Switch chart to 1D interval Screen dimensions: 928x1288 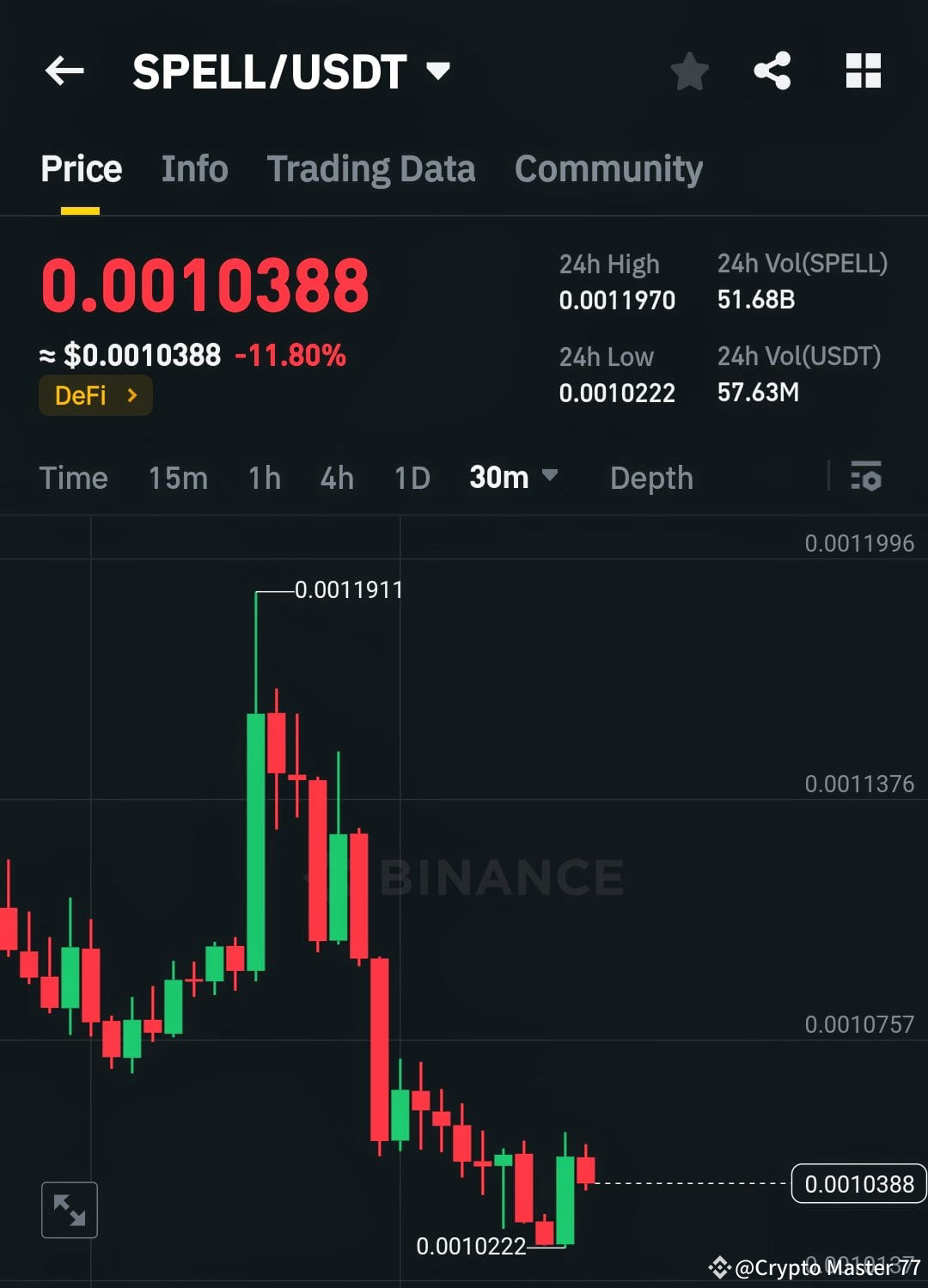(x=411, y=478)
